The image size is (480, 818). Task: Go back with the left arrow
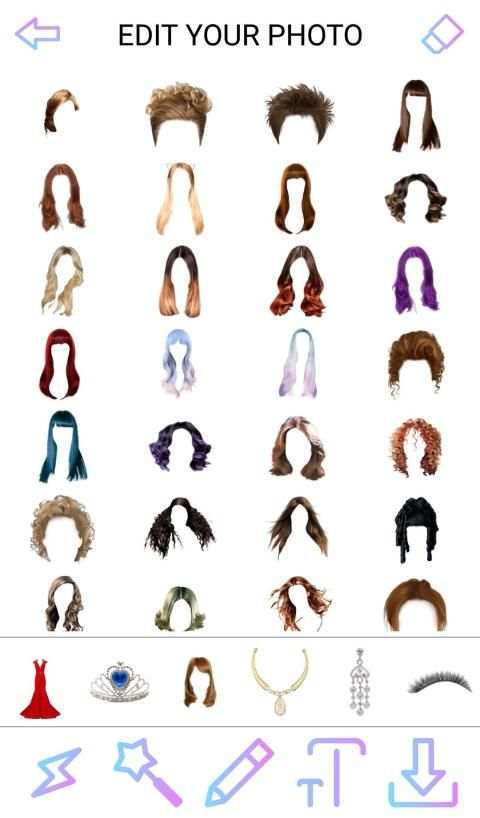point(38,34)
